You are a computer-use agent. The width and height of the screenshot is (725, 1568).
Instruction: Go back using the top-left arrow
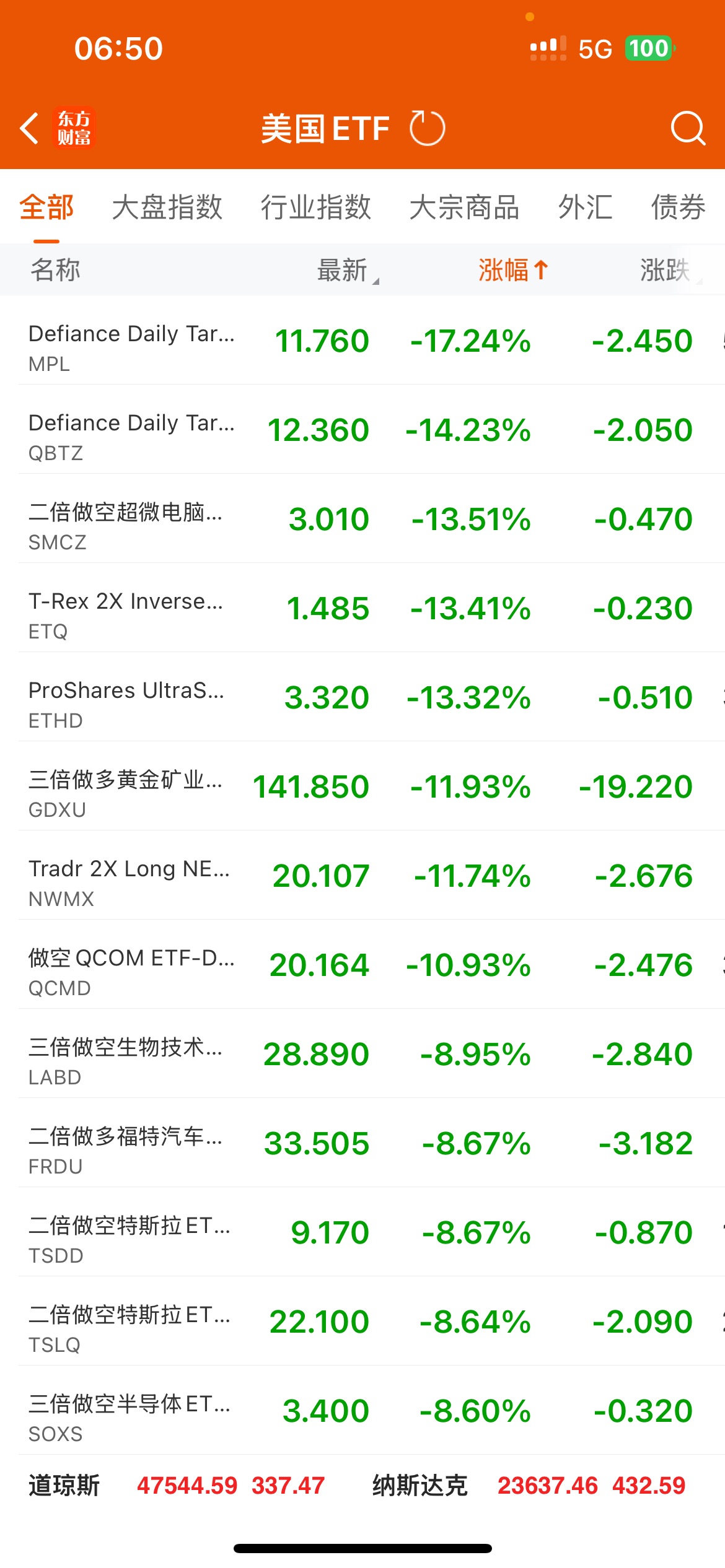(30, 128)
